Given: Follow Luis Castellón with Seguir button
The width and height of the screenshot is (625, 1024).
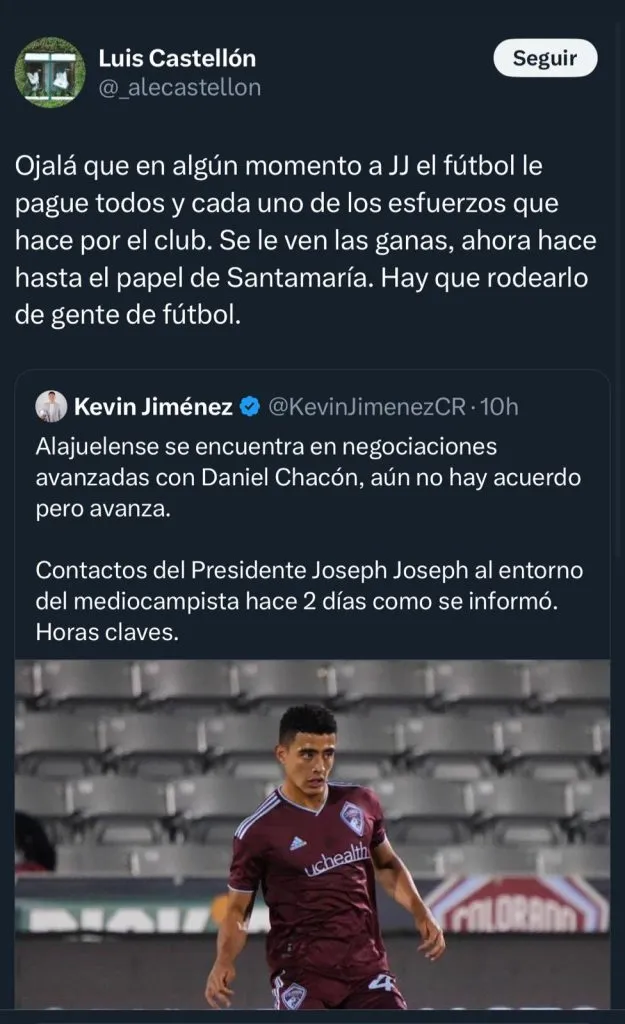Looking at the screenshot, I should point(545,58).
